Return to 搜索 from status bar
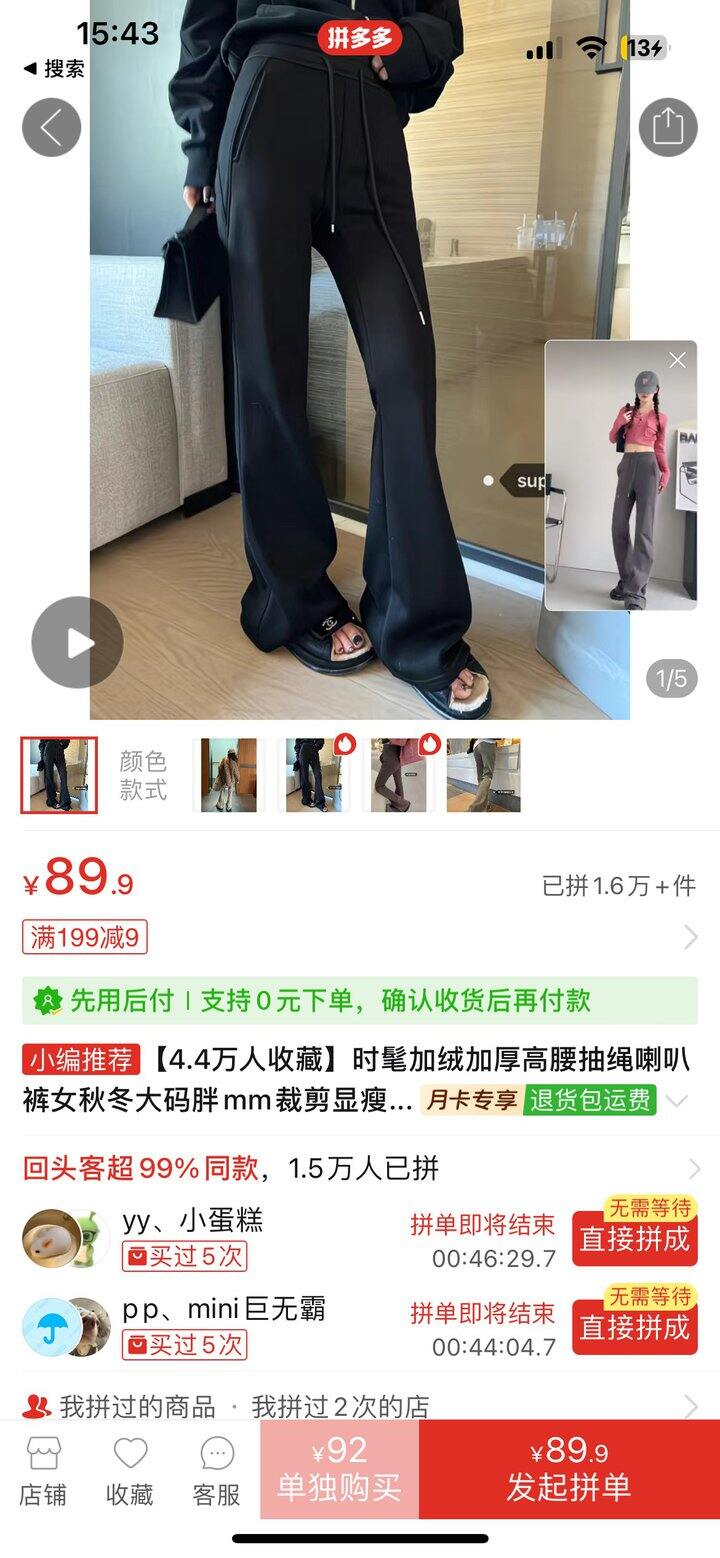Viewport: 720px width, 1558px height. 54,69
